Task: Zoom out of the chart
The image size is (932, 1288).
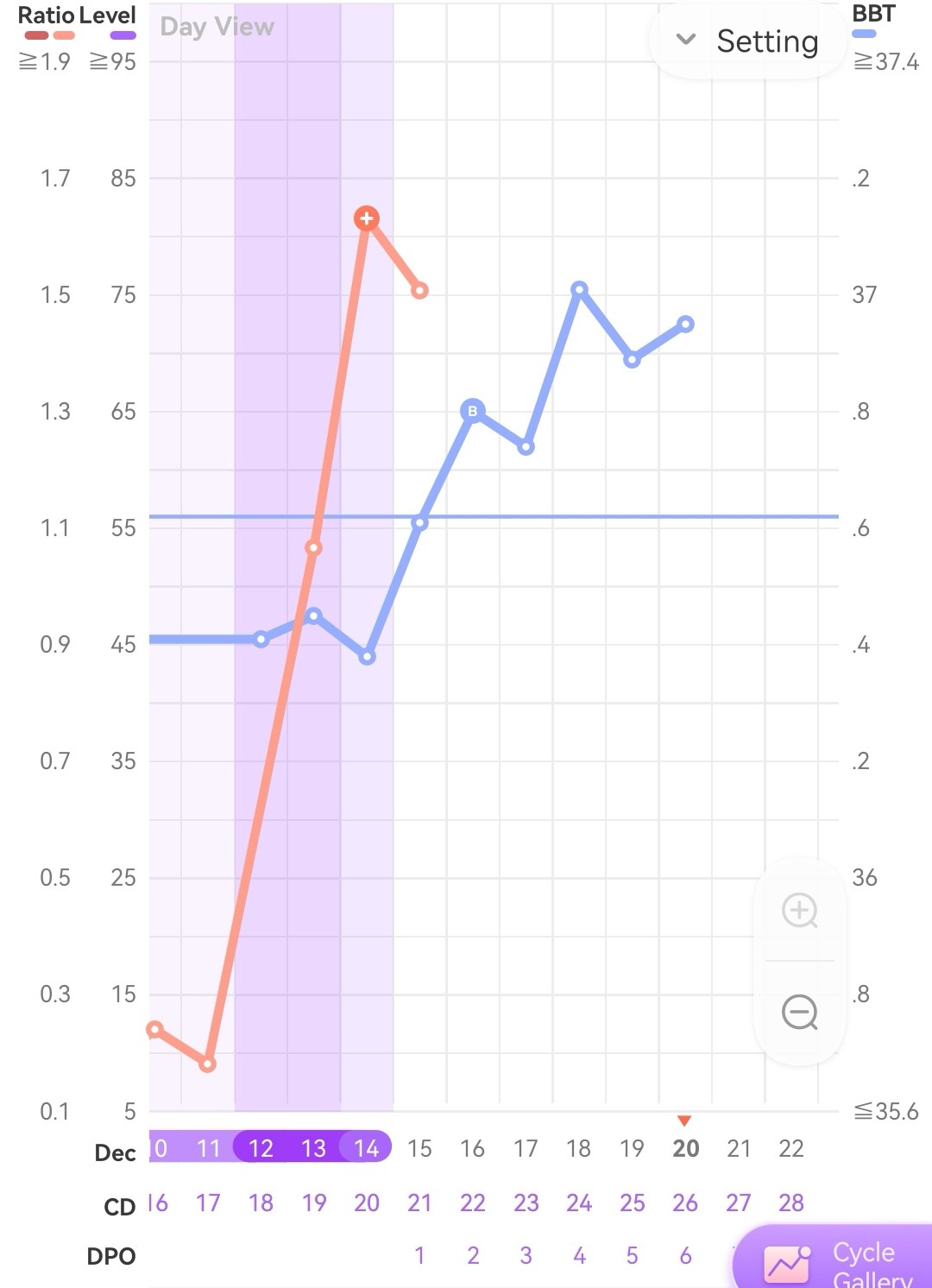Action: coord(800,1012)
